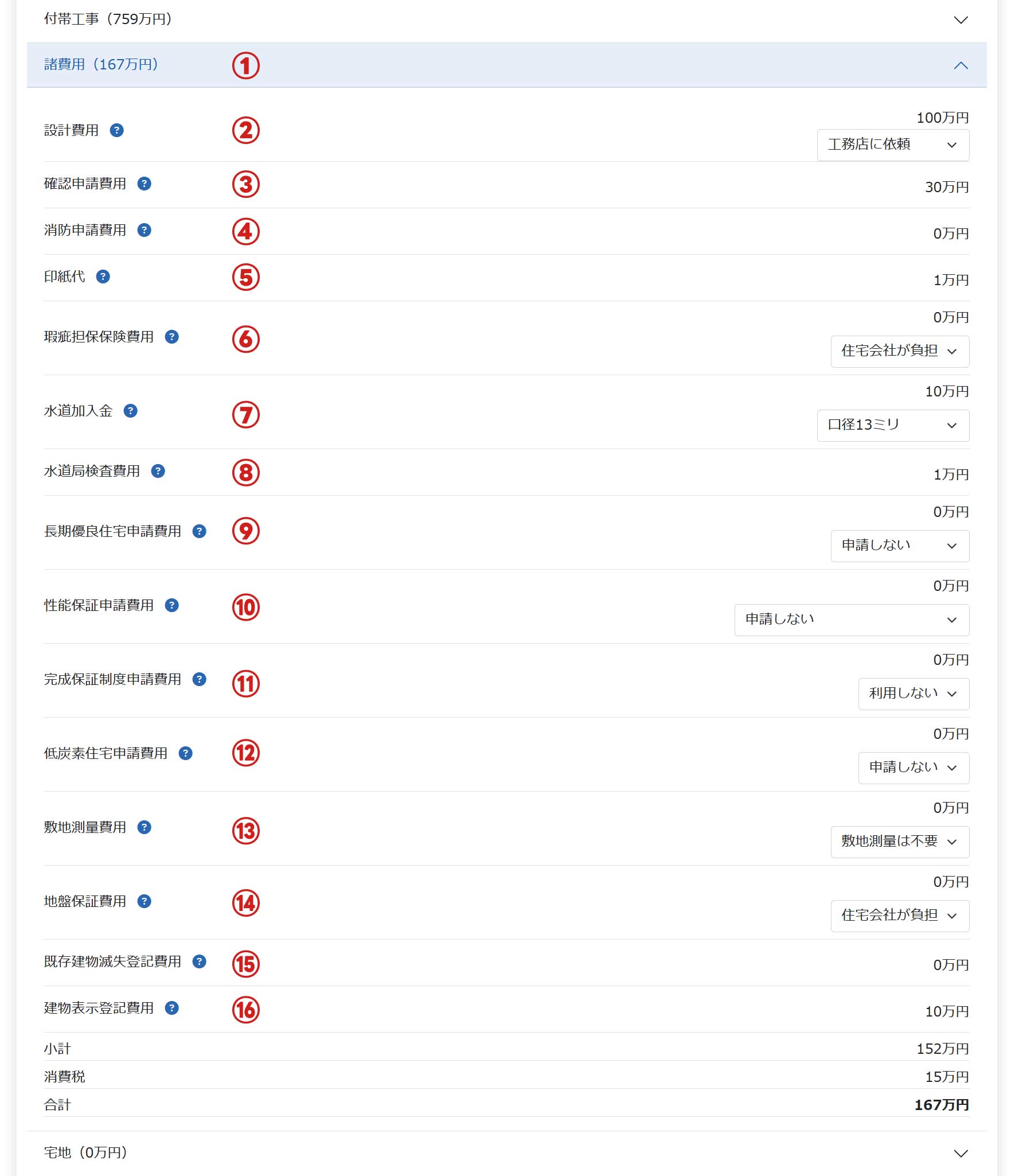This screenshot has height=1176, width=1019.
Task: Change 水道加入金 口径13ミリ dropdown
Action: [892, 425]
